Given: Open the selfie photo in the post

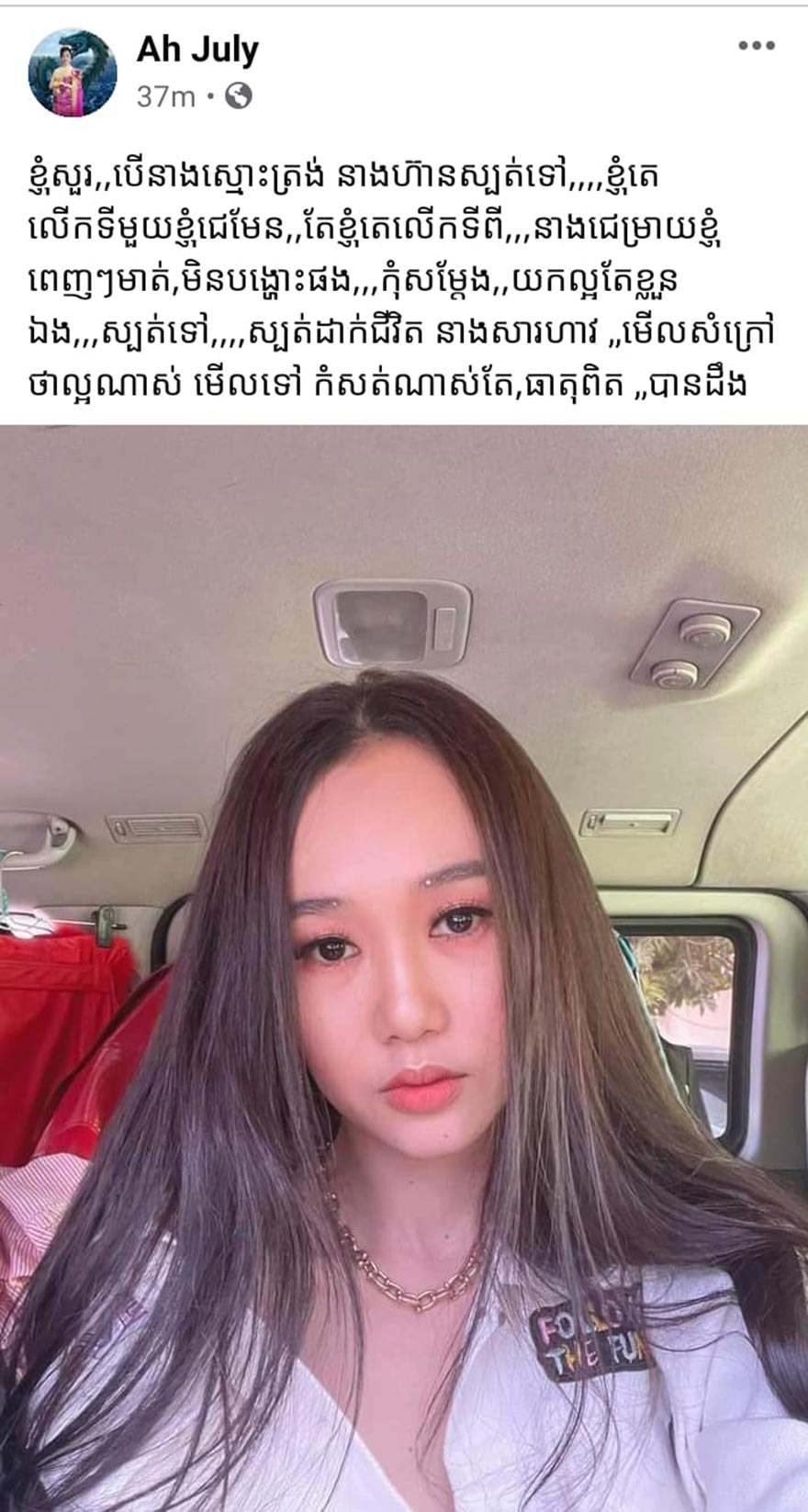Looking at the screenshot, I should point(404,964).
